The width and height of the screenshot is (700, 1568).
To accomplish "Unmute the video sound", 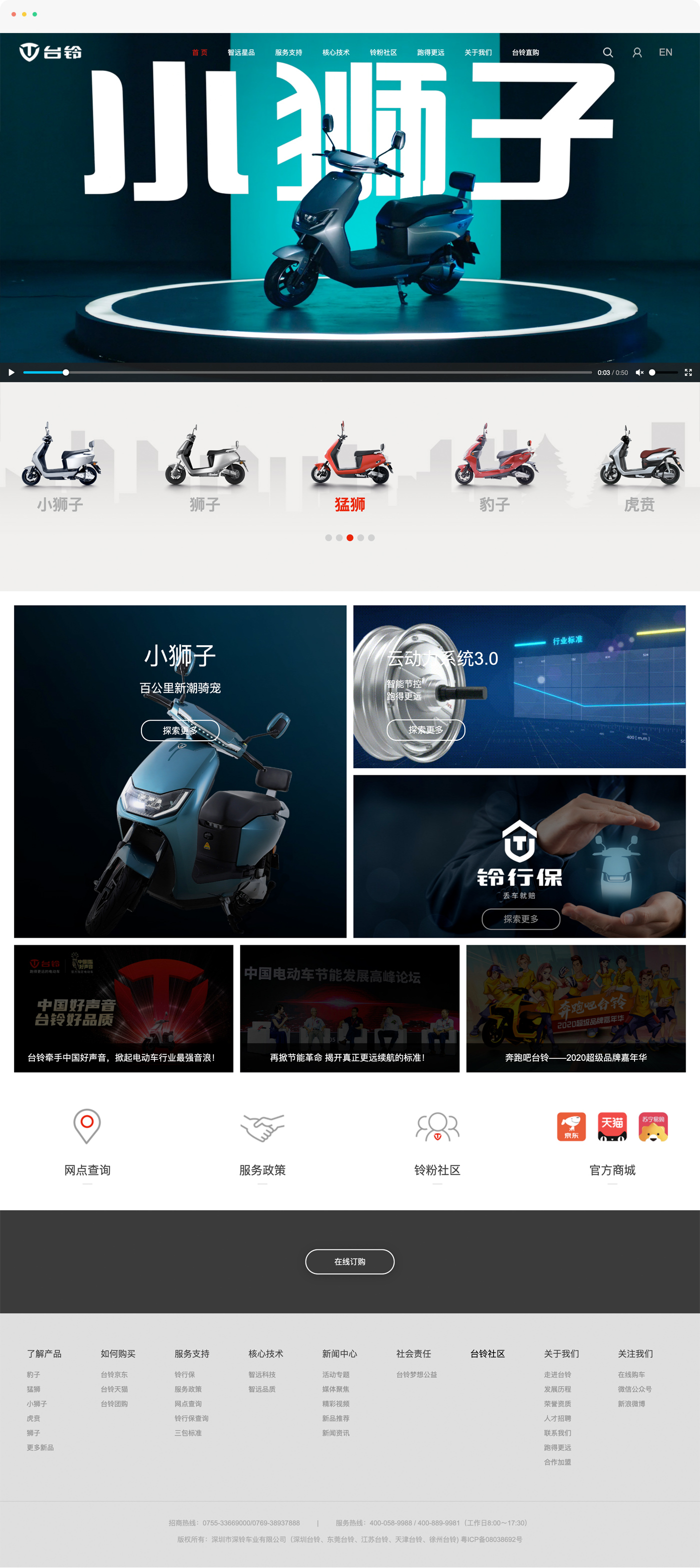I will [639, 373].
